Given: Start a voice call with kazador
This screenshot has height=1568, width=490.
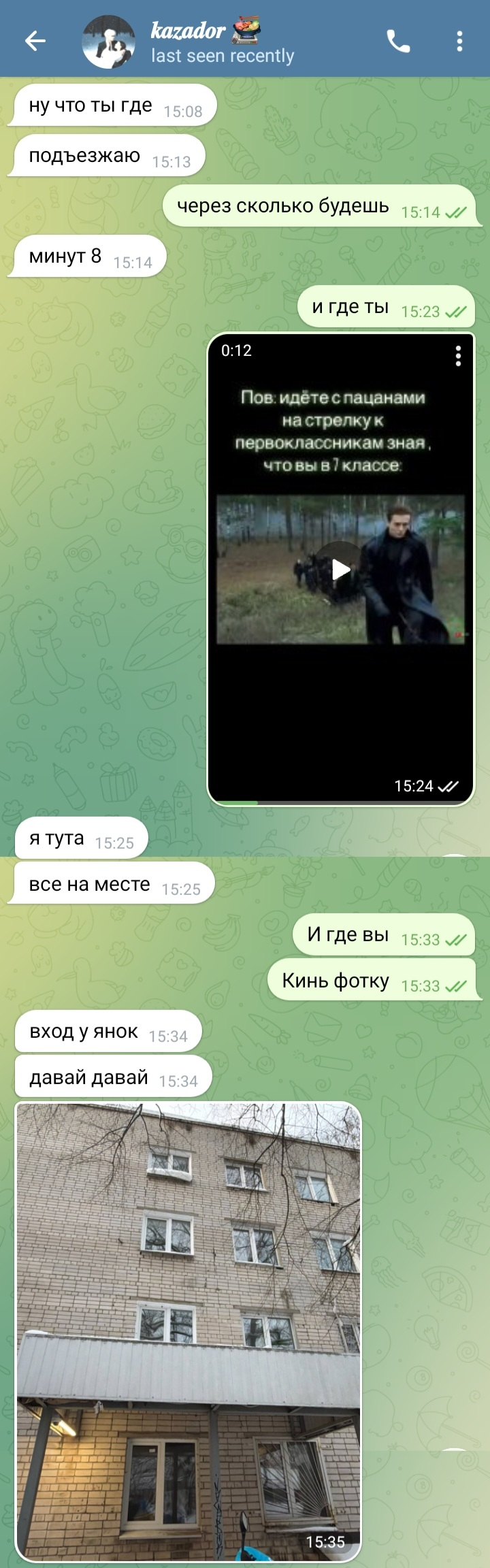Looking at the screenshot, I should 399,42.
